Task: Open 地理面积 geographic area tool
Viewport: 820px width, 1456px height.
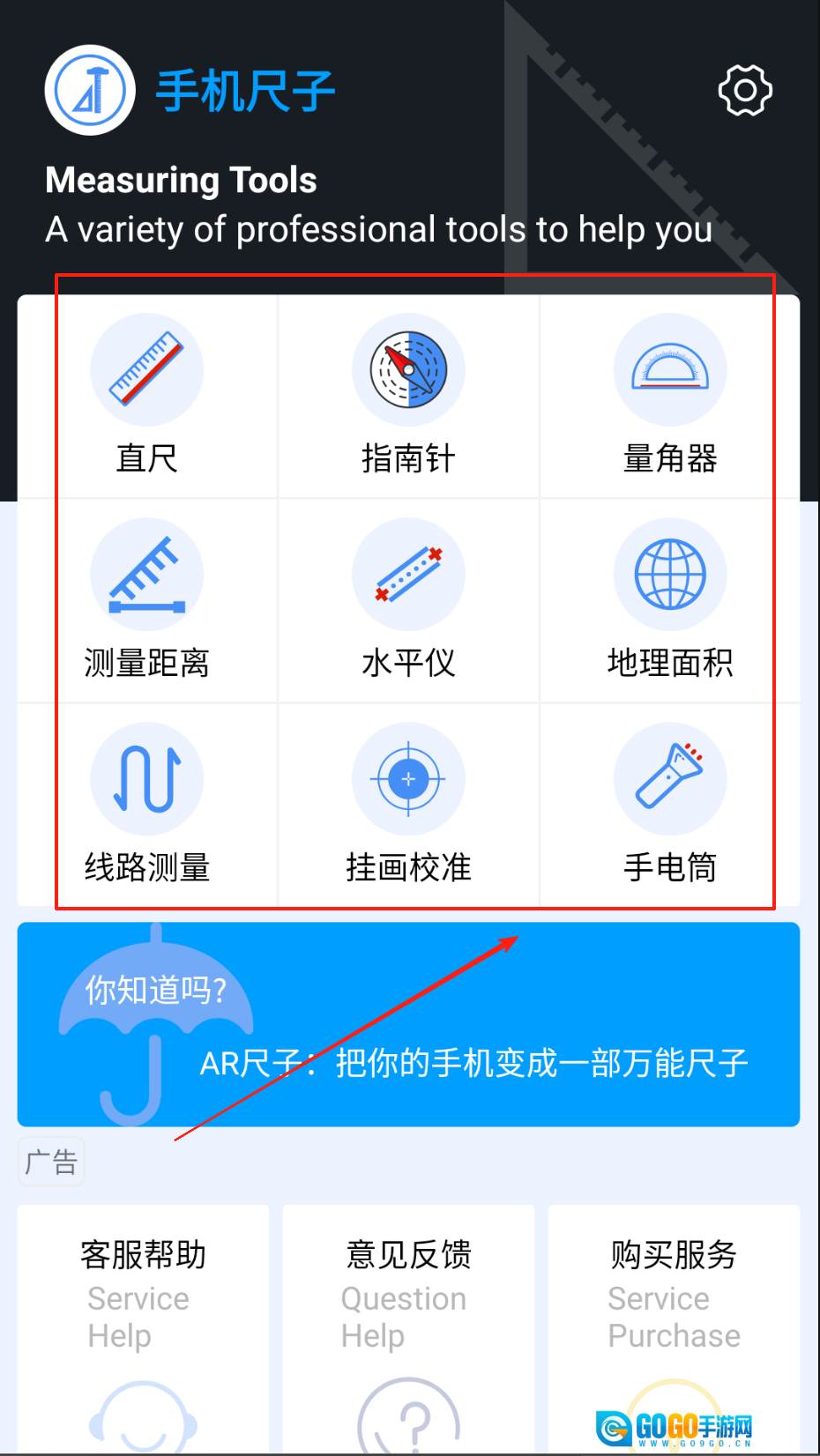Action: coord(670,601)
